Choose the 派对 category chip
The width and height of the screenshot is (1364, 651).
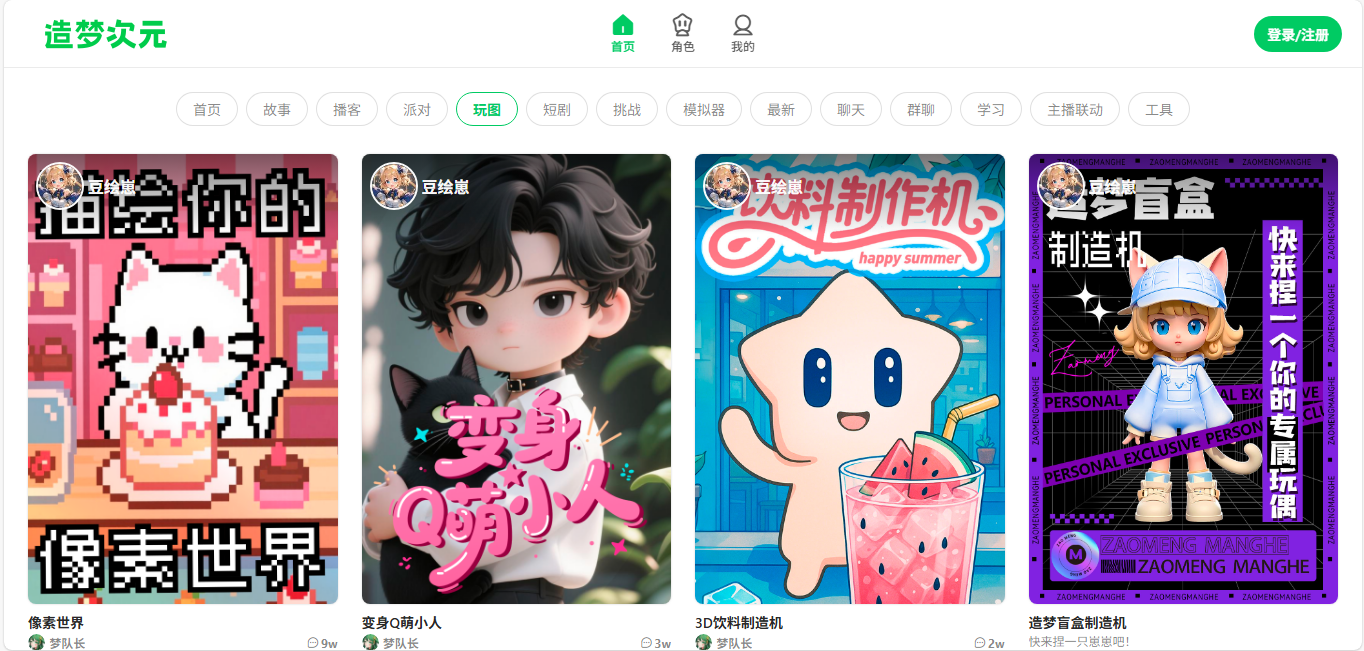tap(417, 110)
